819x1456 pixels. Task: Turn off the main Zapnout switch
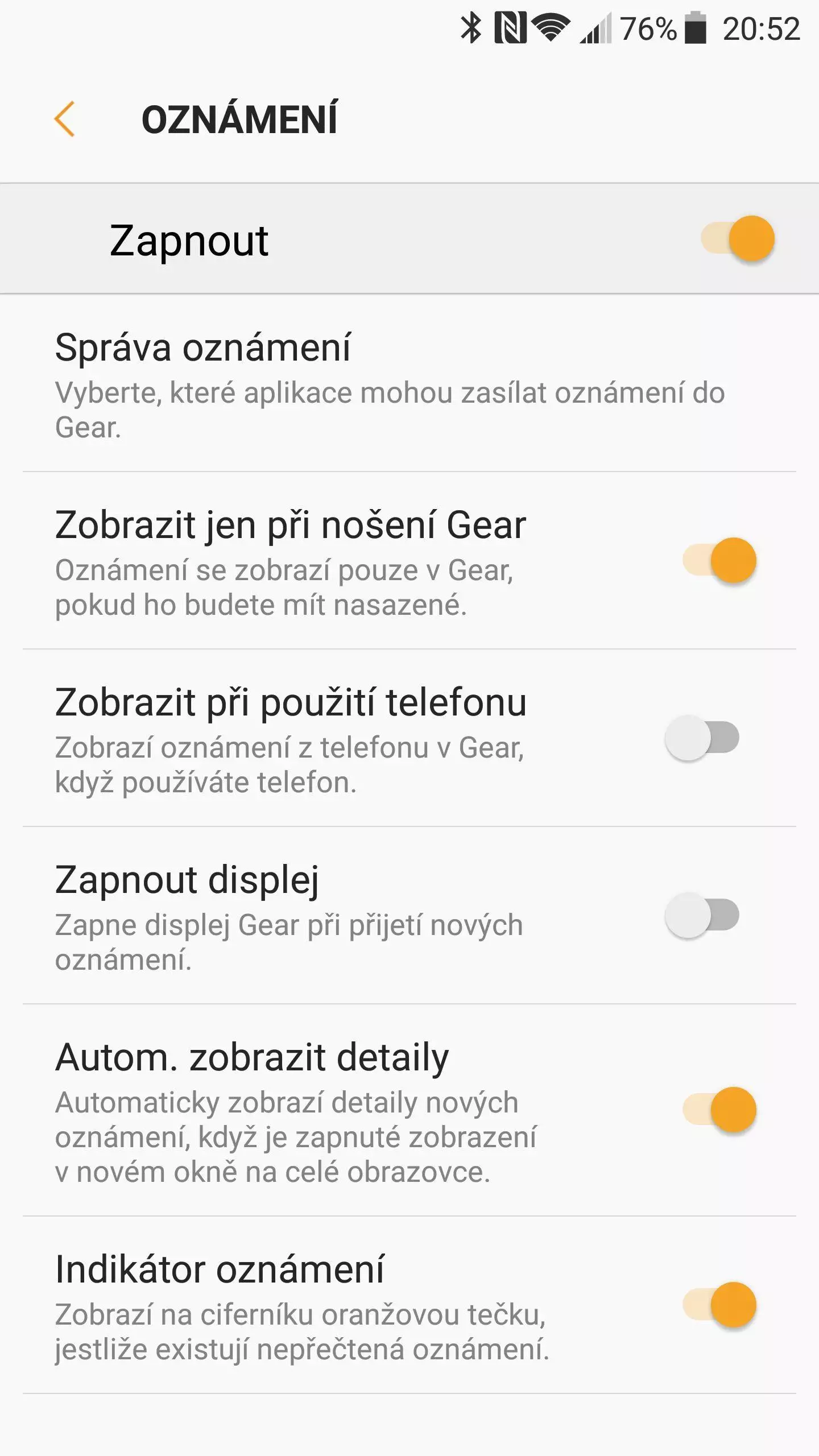(x=738, y=238)
